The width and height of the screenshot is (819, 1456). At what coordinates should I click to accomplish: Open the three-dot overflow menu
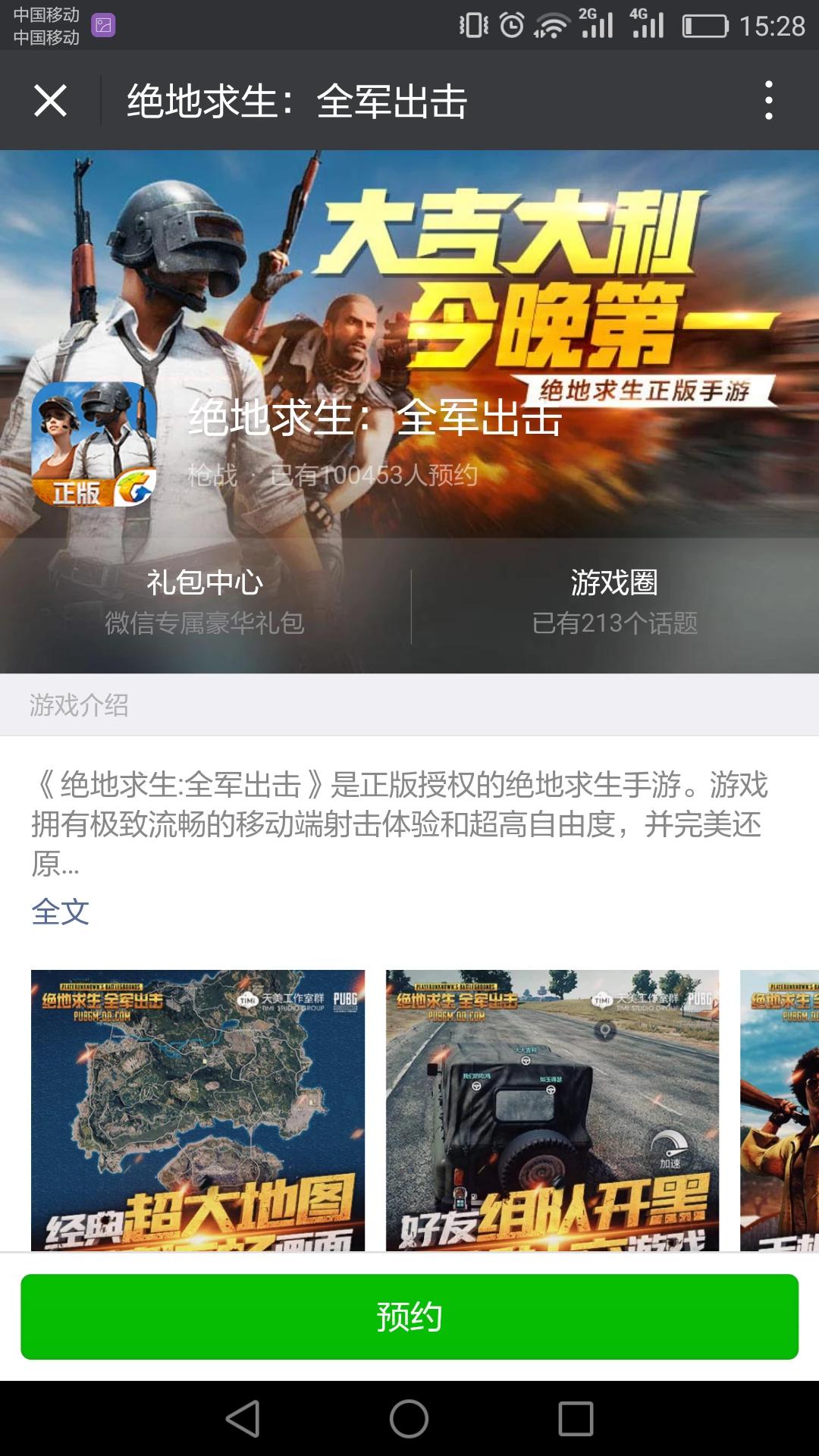tap(768, 100)
